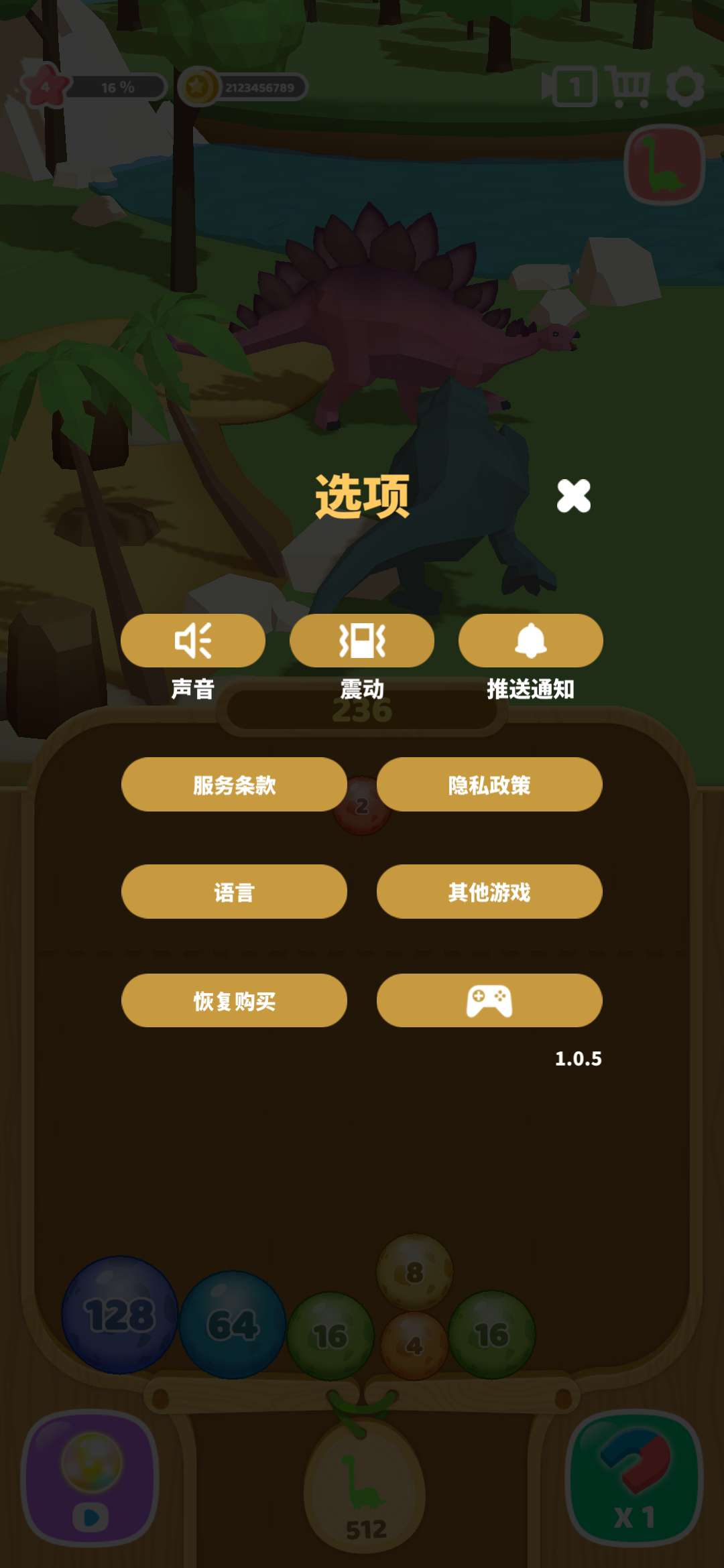The width and height of the screenshot is (724, 1568).
Task: Open 隐私政策 privacy policy
Action: 489,785
